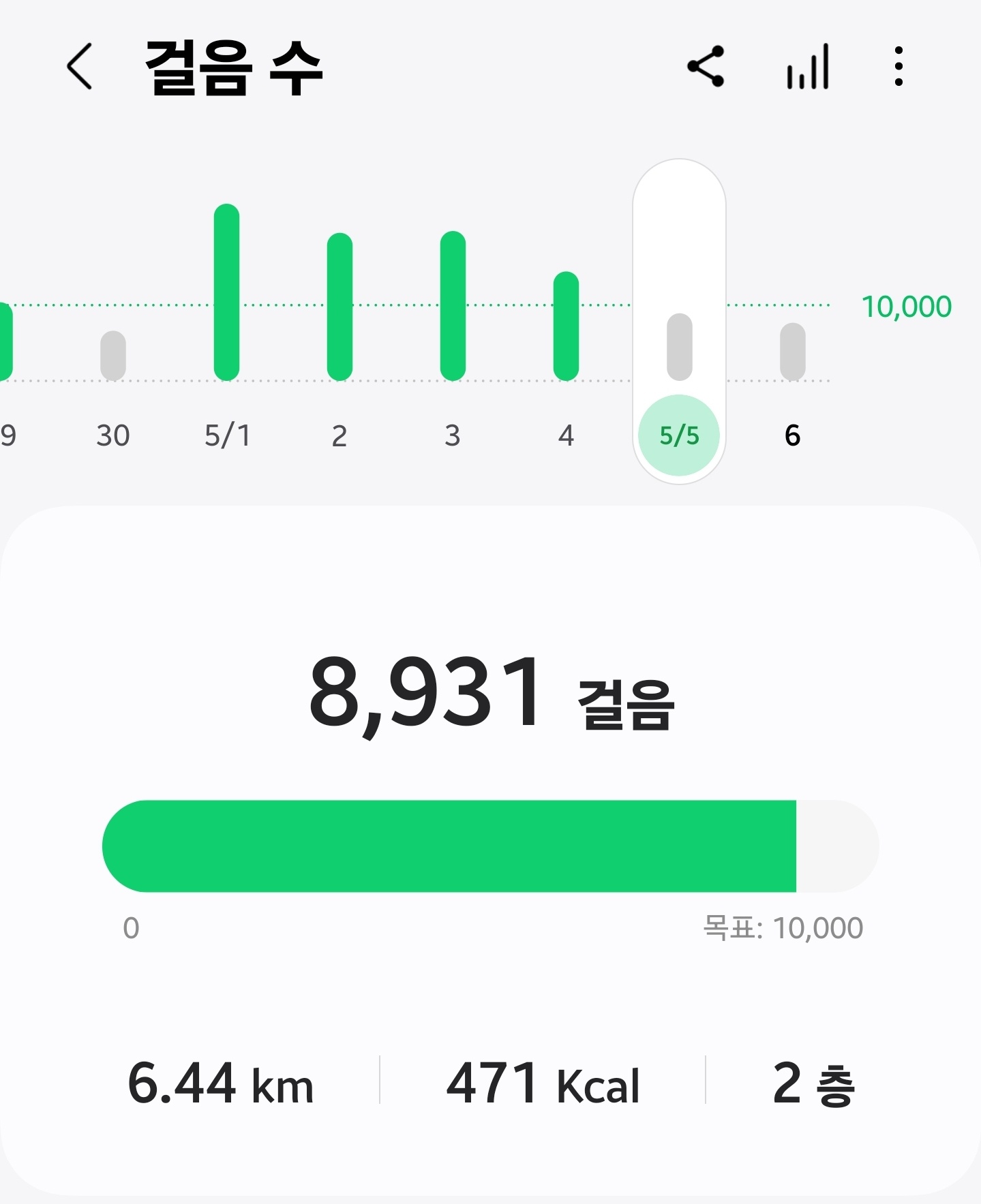Select the day 2 bar
981x1204 pixels.
pos(339,307)
